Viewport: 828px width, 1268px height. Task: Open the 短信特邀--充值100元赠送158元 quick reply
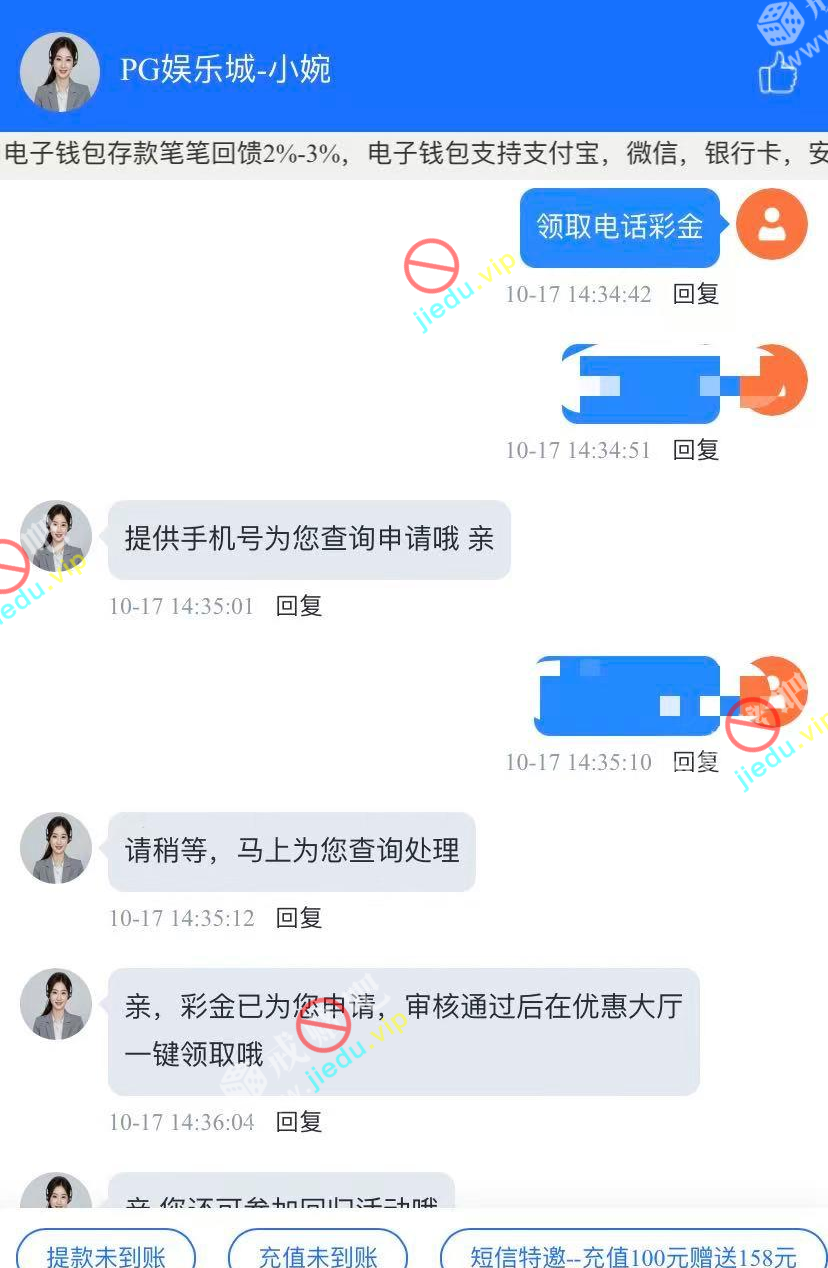click(633, 1254)
